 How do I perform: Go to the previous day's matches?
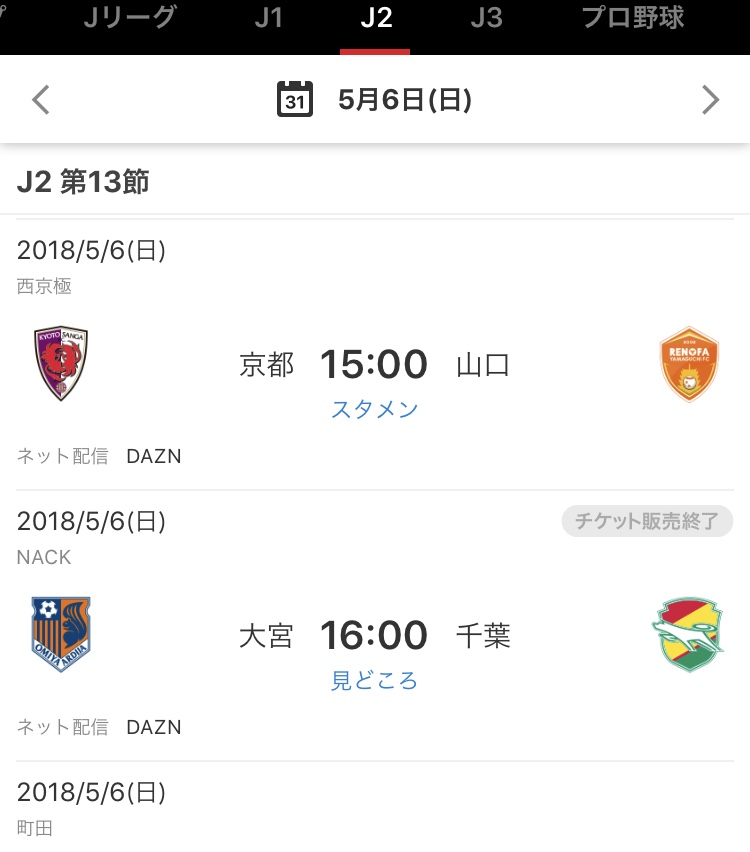41,100
